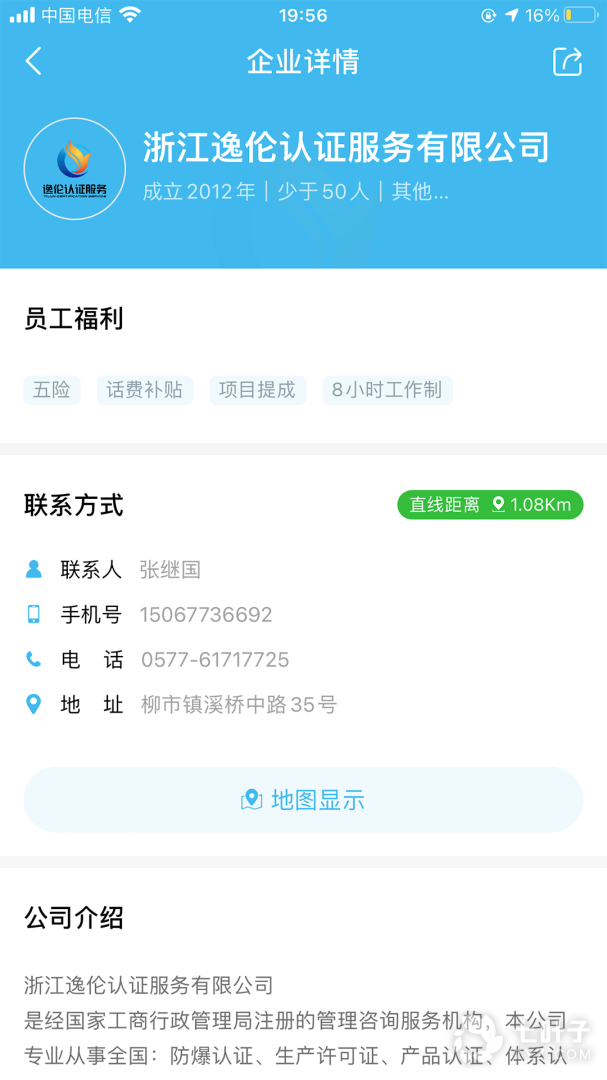Viewport: 607px width, 1080px height.
Task: Dial telephone 0577-61717725
Action: pos(215,660)
